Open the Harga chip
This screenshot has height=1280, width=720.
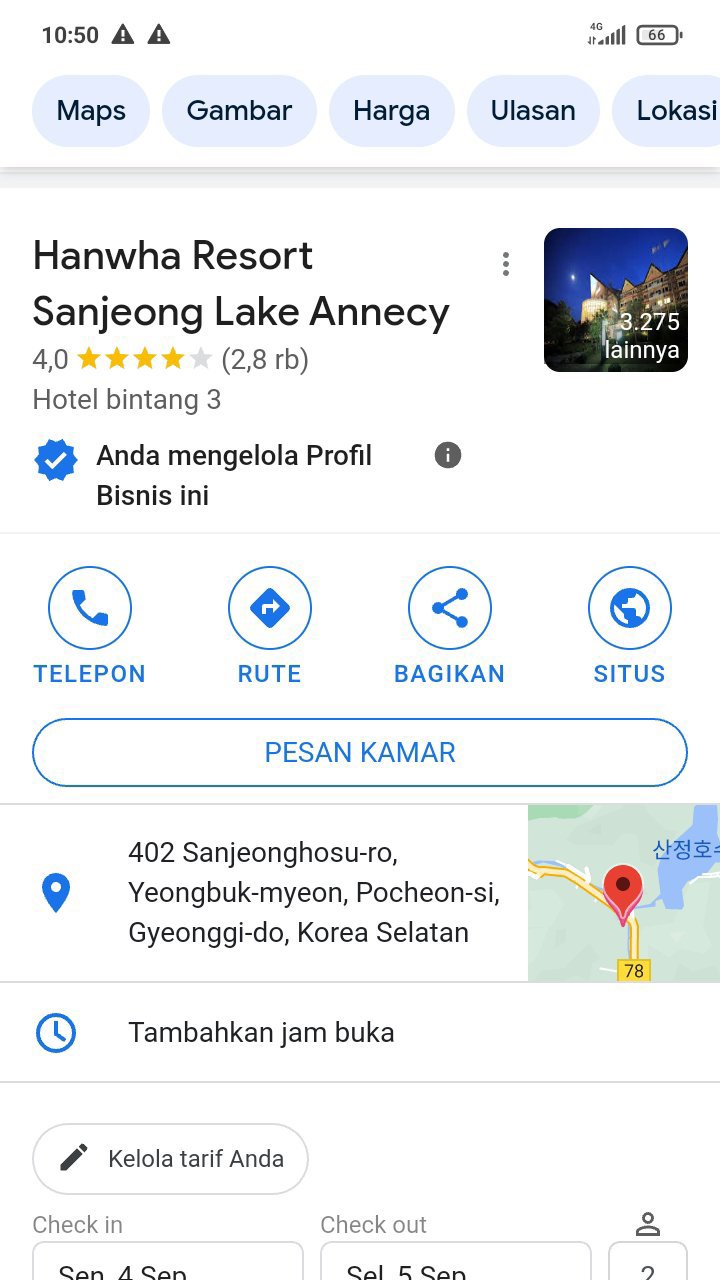pos(391,110)
